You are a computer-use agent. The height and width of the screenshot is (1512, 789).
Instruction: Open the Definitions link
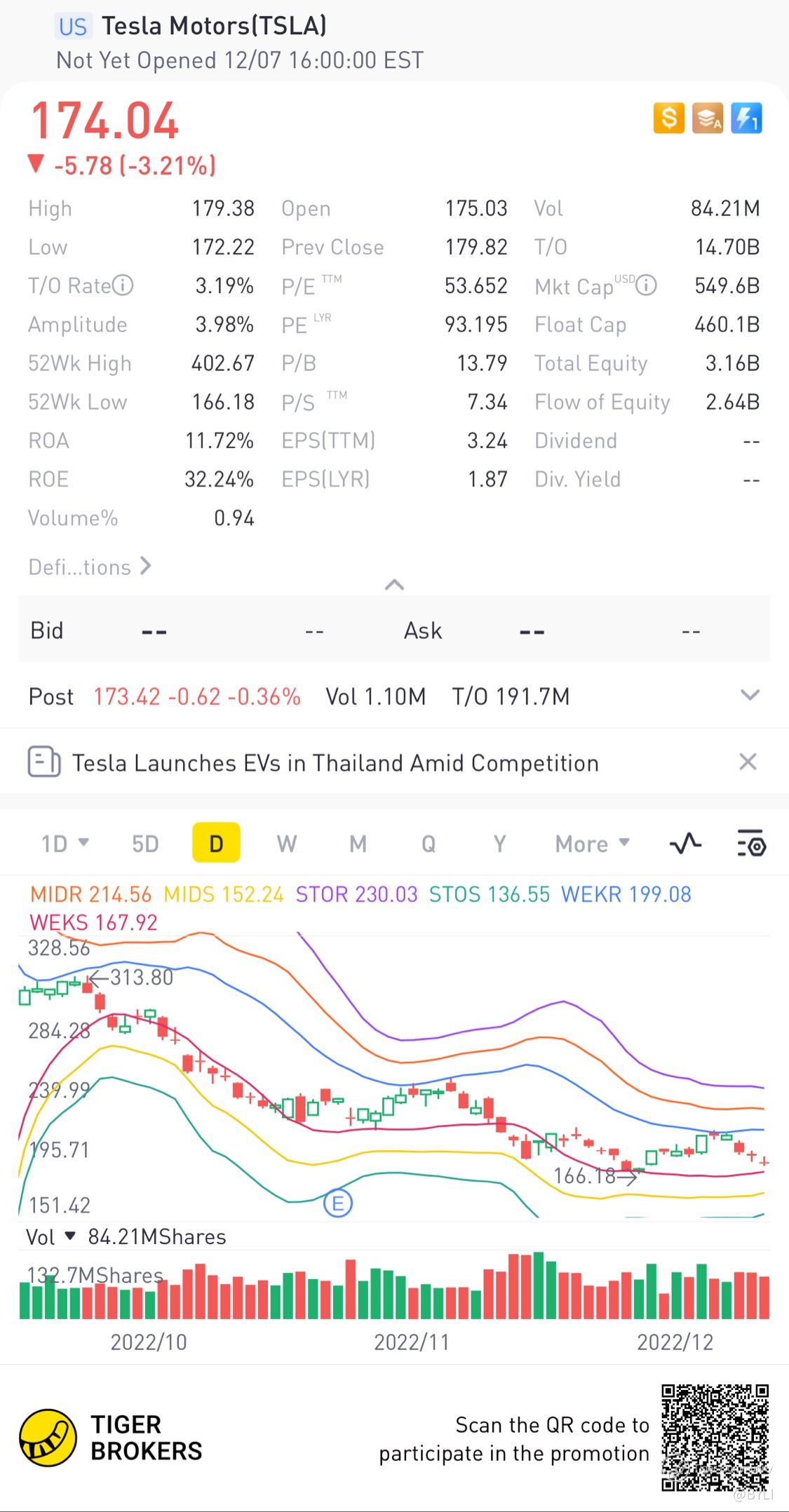click(90, 567)
